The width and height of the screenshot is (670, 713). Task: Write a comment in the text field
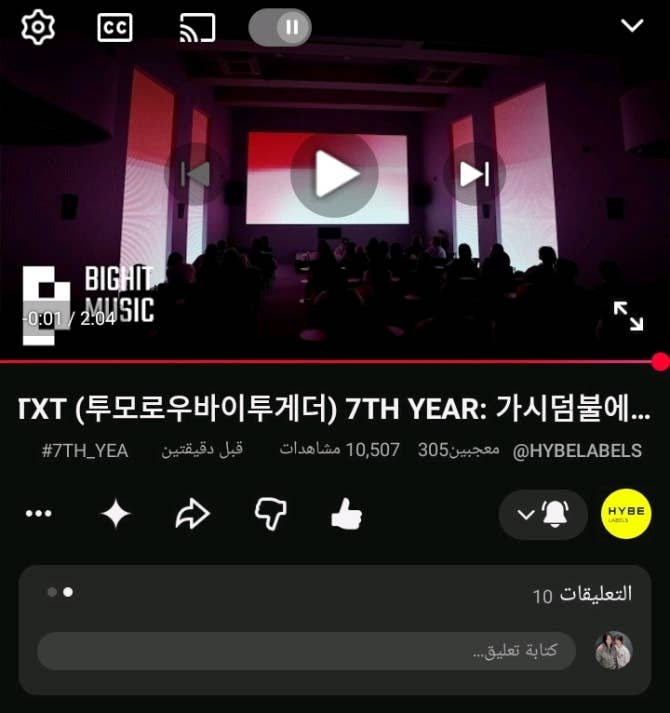(x=306, y=651)
